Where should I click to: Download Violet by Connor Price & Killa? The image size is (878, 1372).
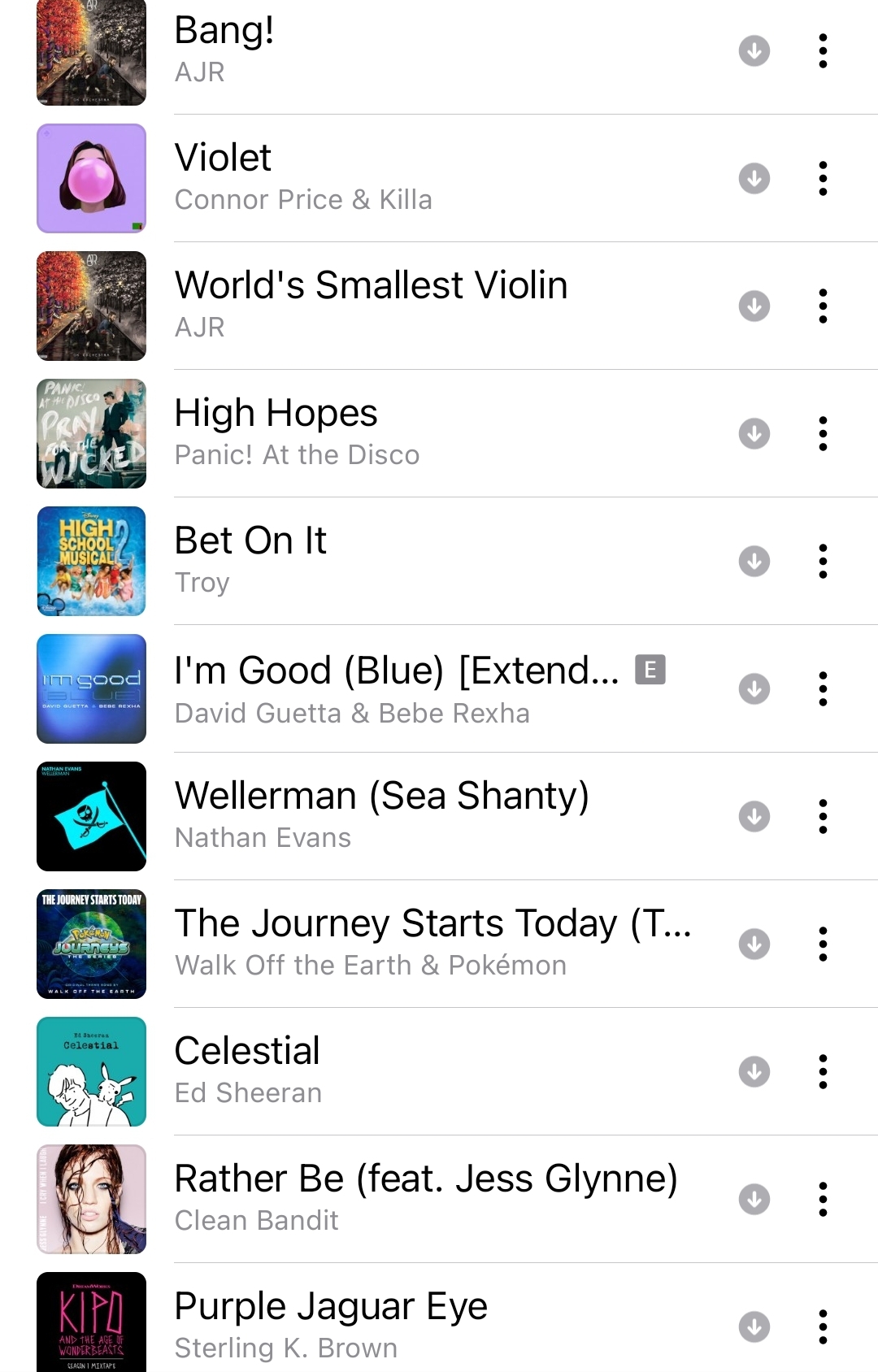pyautogui.click(x=754, y=178)
